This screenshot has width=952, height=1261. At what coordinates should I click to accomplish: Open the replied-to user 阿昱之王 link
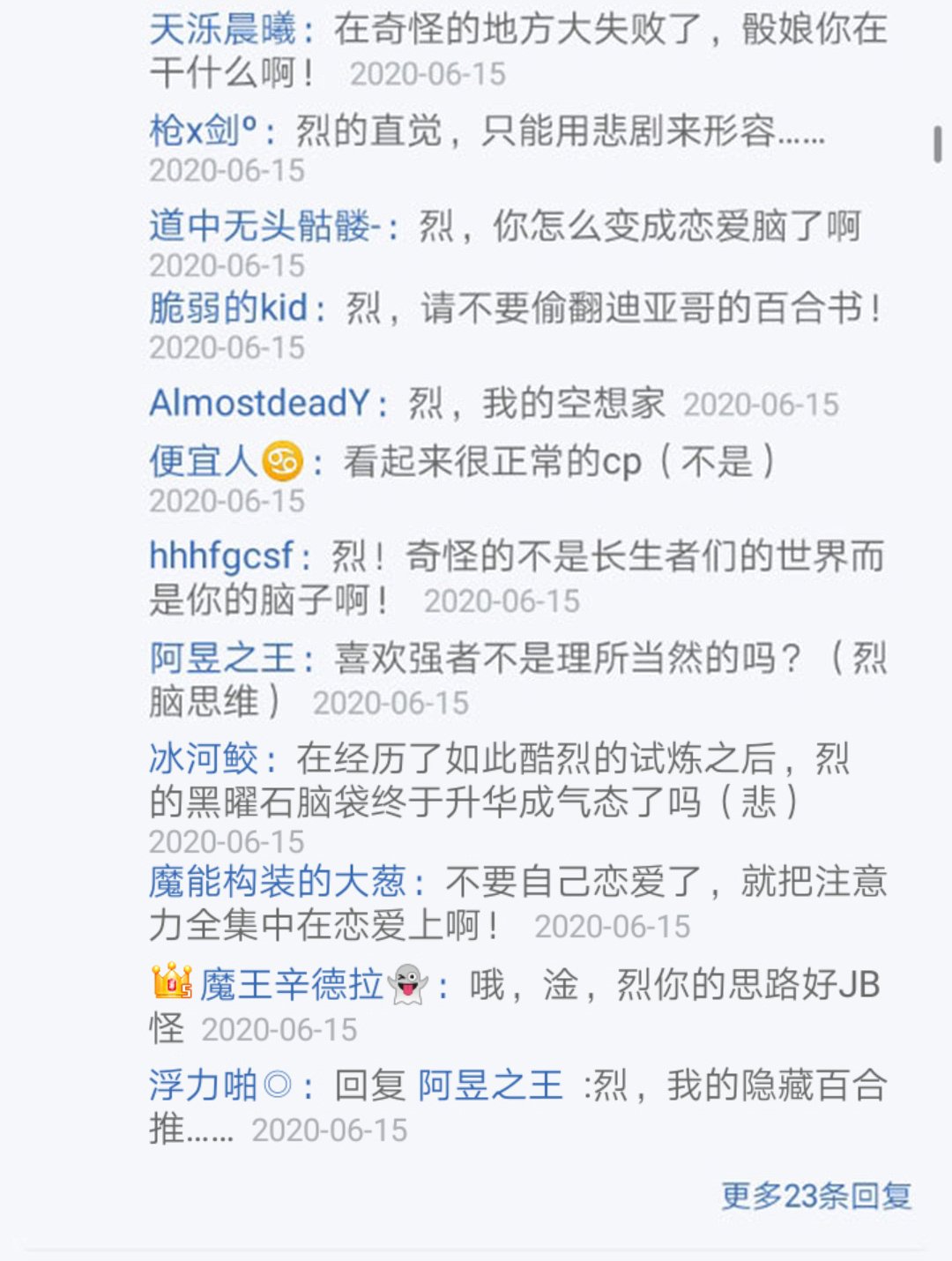[x=490, y=1085]
